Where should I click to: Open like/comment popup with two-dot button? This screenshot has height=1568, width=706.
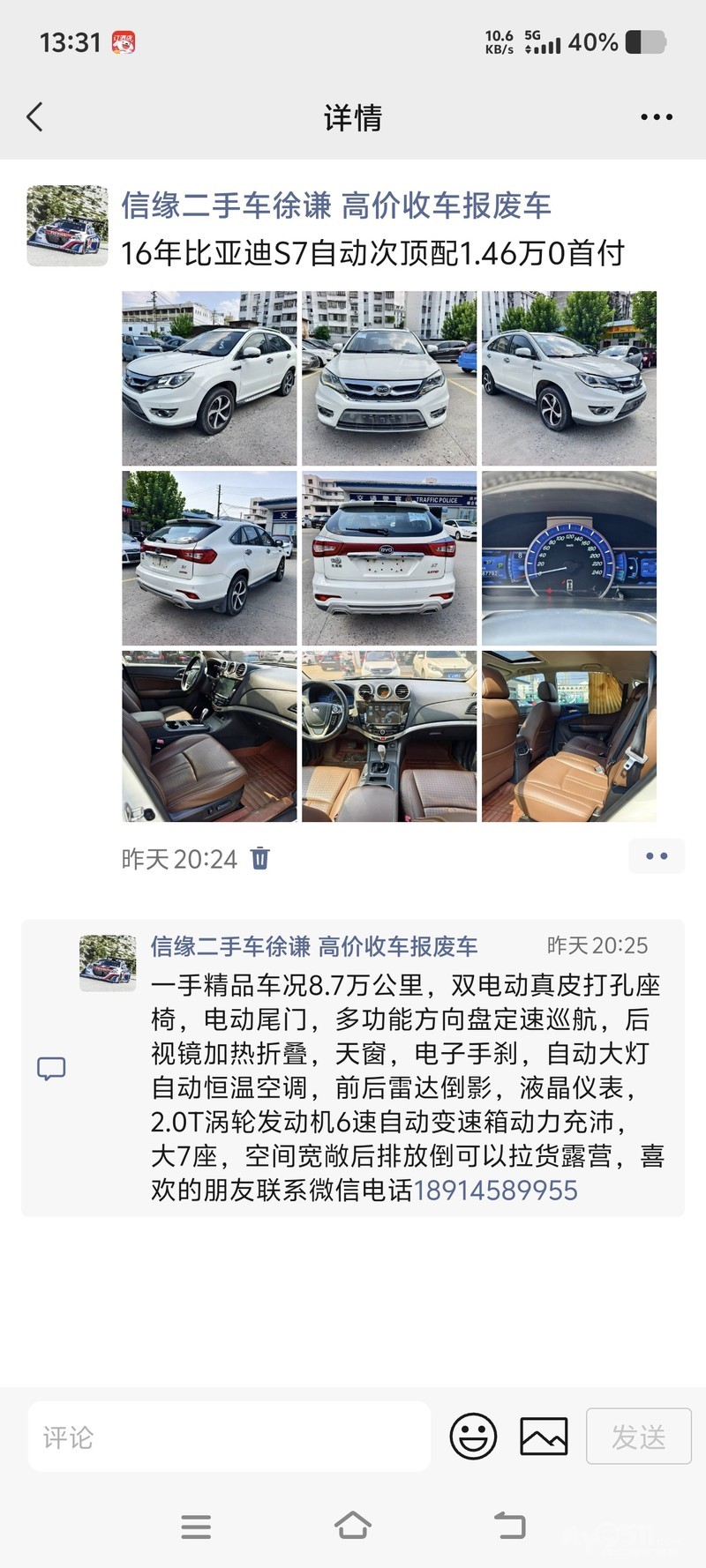click(657, 856)
